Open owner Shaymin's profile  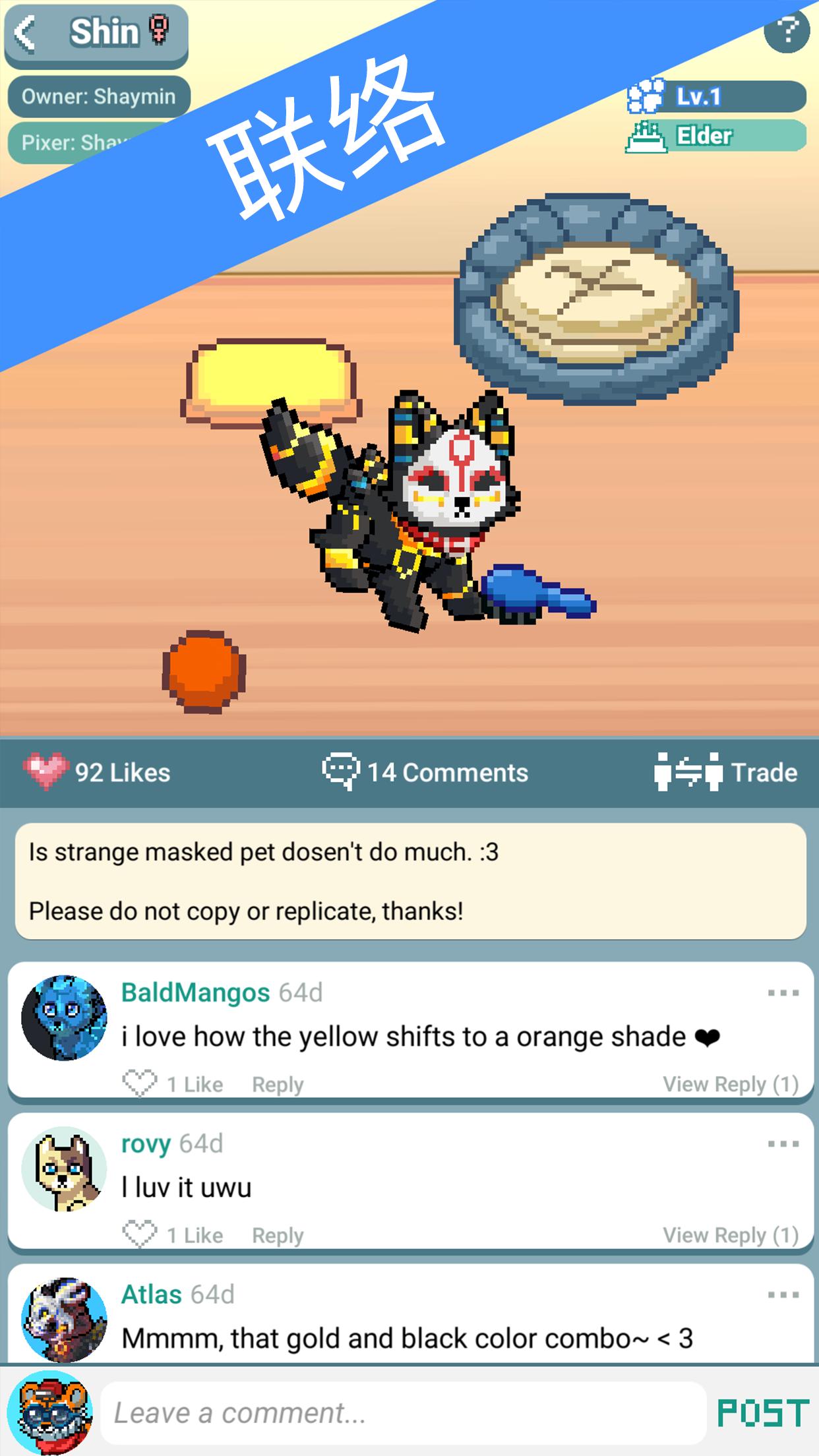pos(99,96)
